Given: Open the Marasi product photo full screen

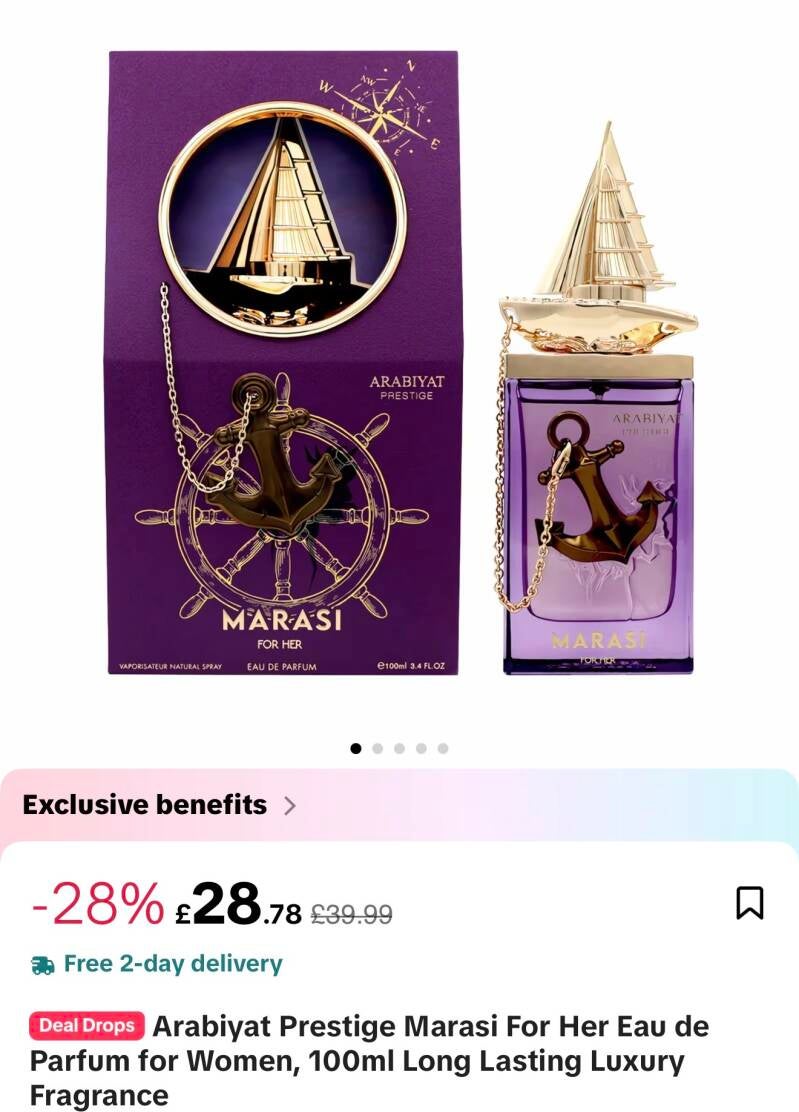Looking at the screenshot, I should click(399, 363).
